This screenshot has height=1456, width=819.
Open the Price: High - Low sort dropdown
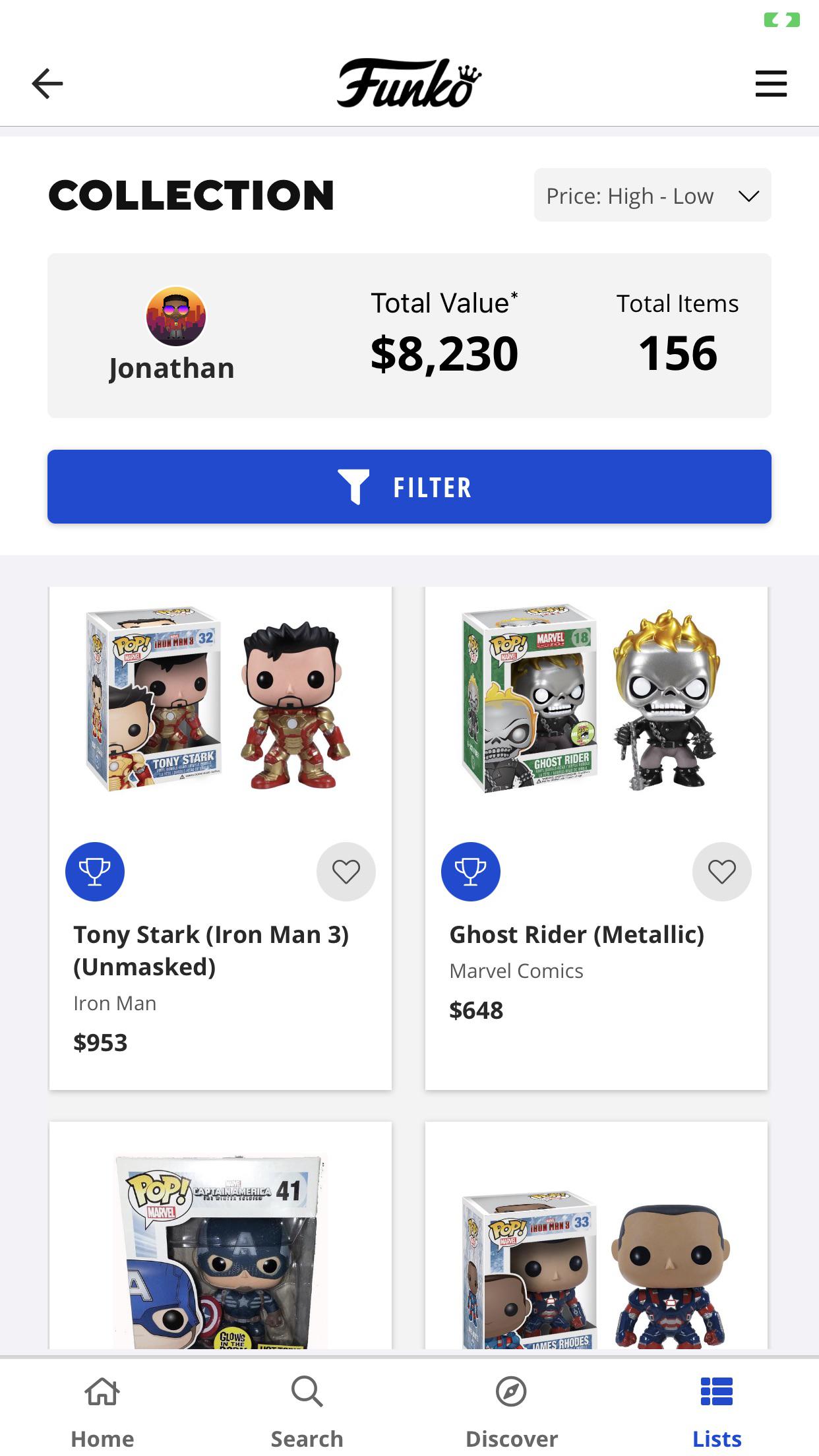[x=652, y=195]
